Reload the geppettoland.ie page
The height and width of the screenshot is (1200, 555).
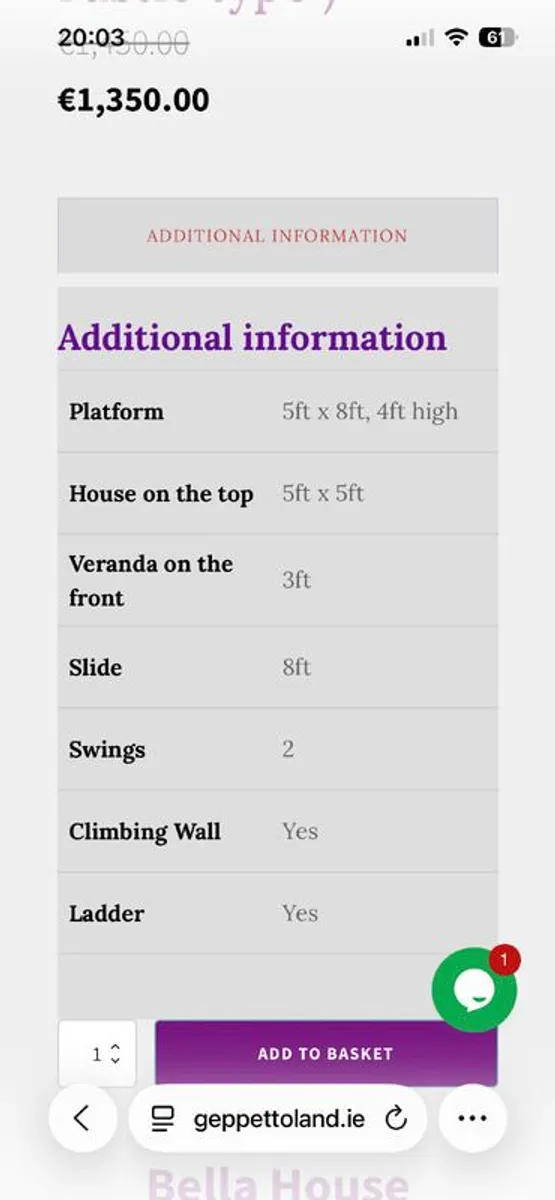[397, 1119]
